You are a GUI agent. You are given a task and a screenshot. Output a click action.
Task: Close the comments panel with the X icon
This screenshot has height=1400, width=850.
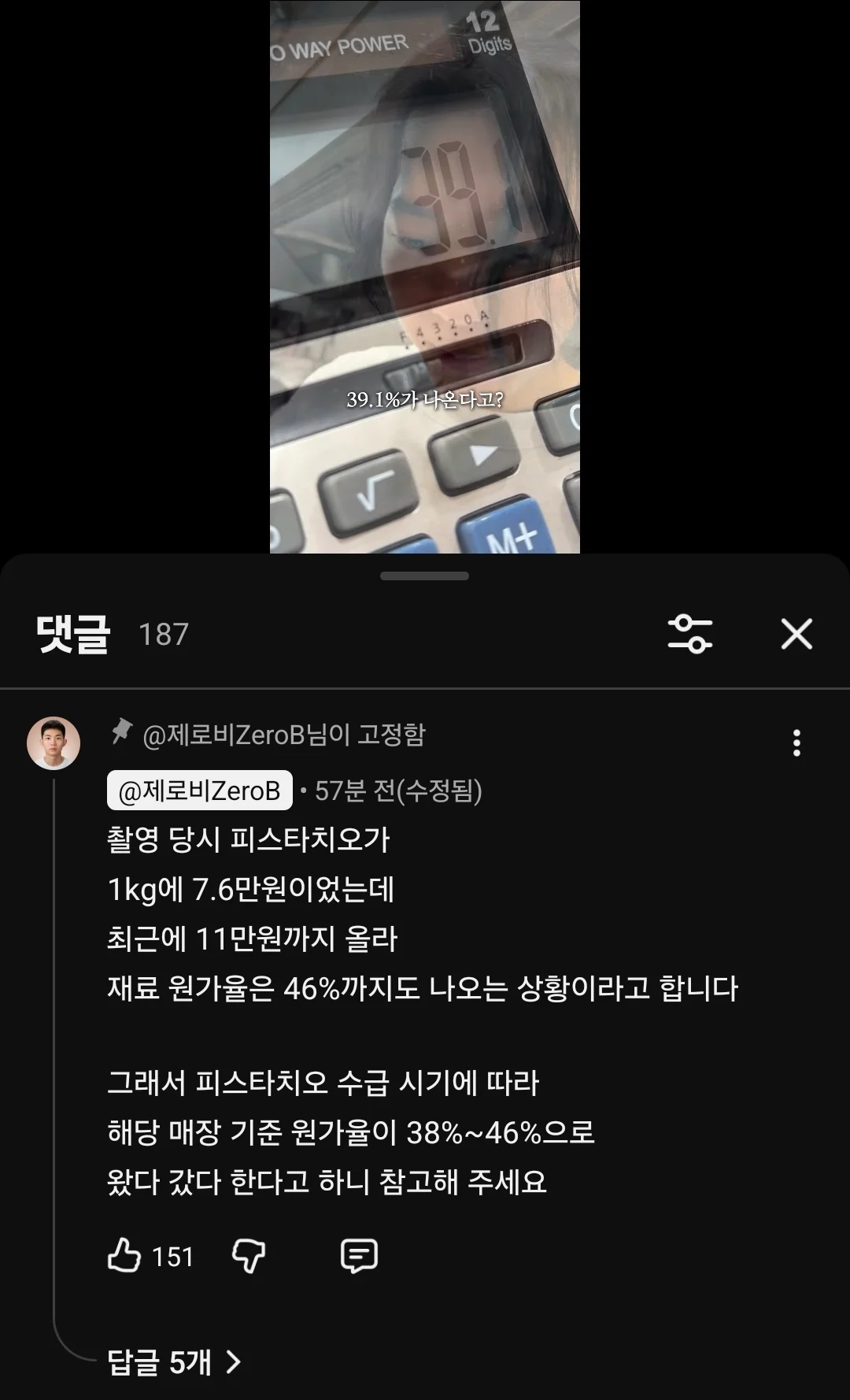click(x=797, y=635)
